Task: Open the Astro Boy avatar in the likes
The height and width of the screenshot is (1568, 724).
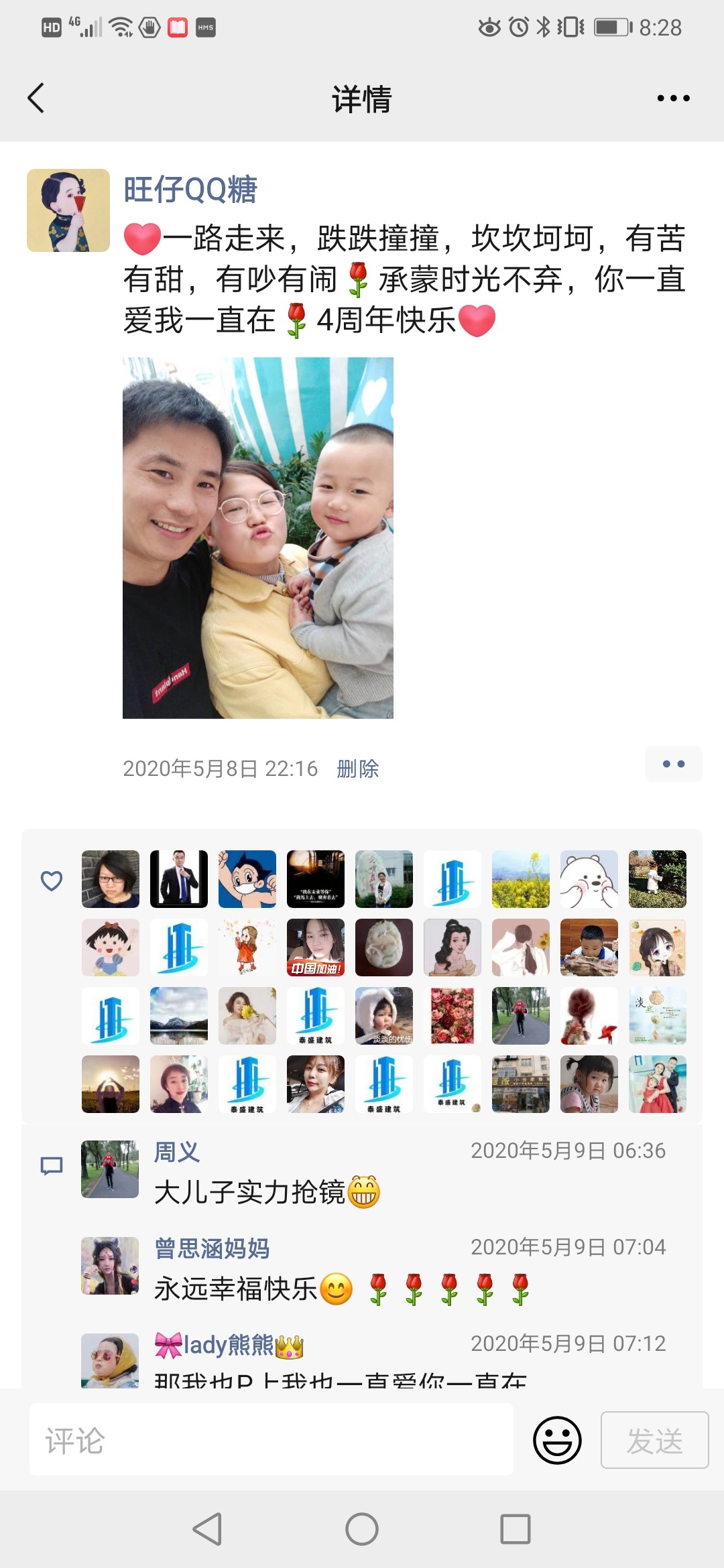Action: [247, 879]
